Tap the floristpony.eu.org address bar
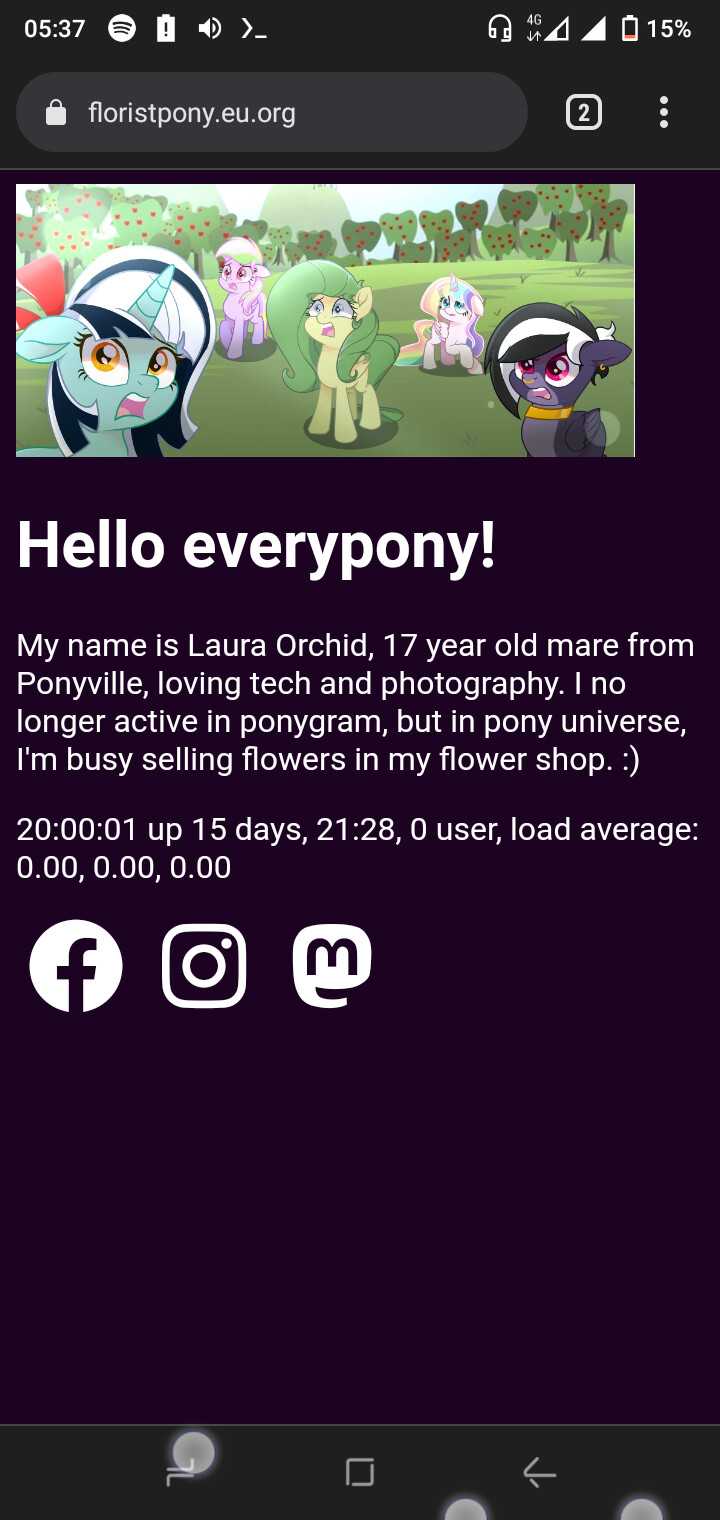This screenshot has width=720, height=1520. click(270, 113)
